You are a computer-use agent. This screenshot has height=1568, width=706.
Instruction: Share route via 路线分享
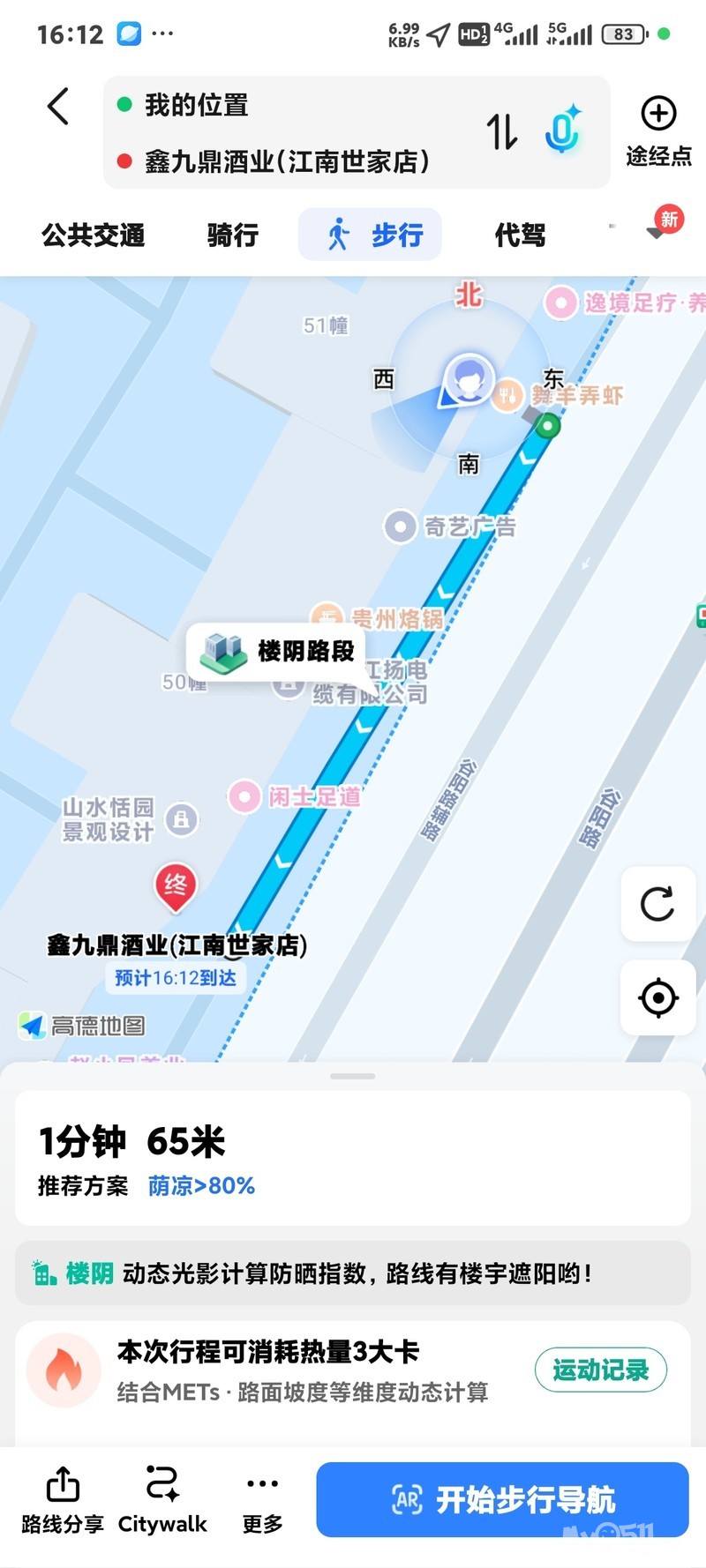click(63, 1499)
